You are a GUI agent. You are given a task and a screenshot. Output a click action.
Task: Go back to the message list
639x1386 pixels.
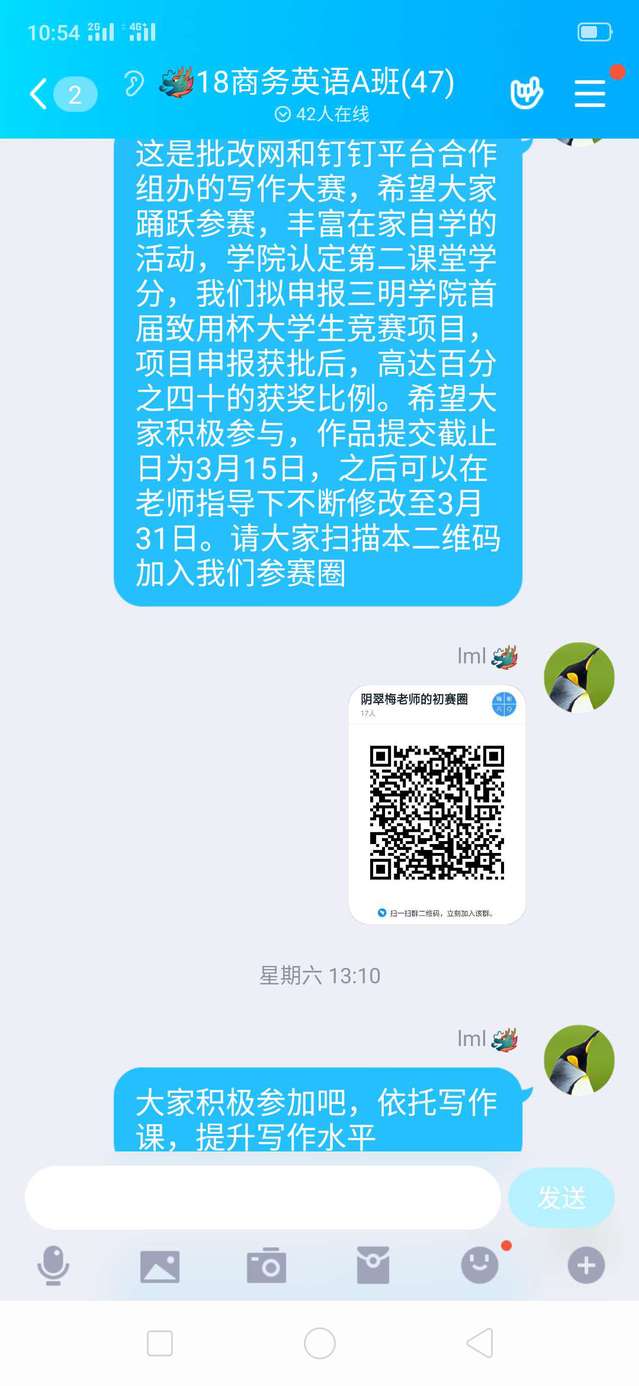click(x=40, y=95)
